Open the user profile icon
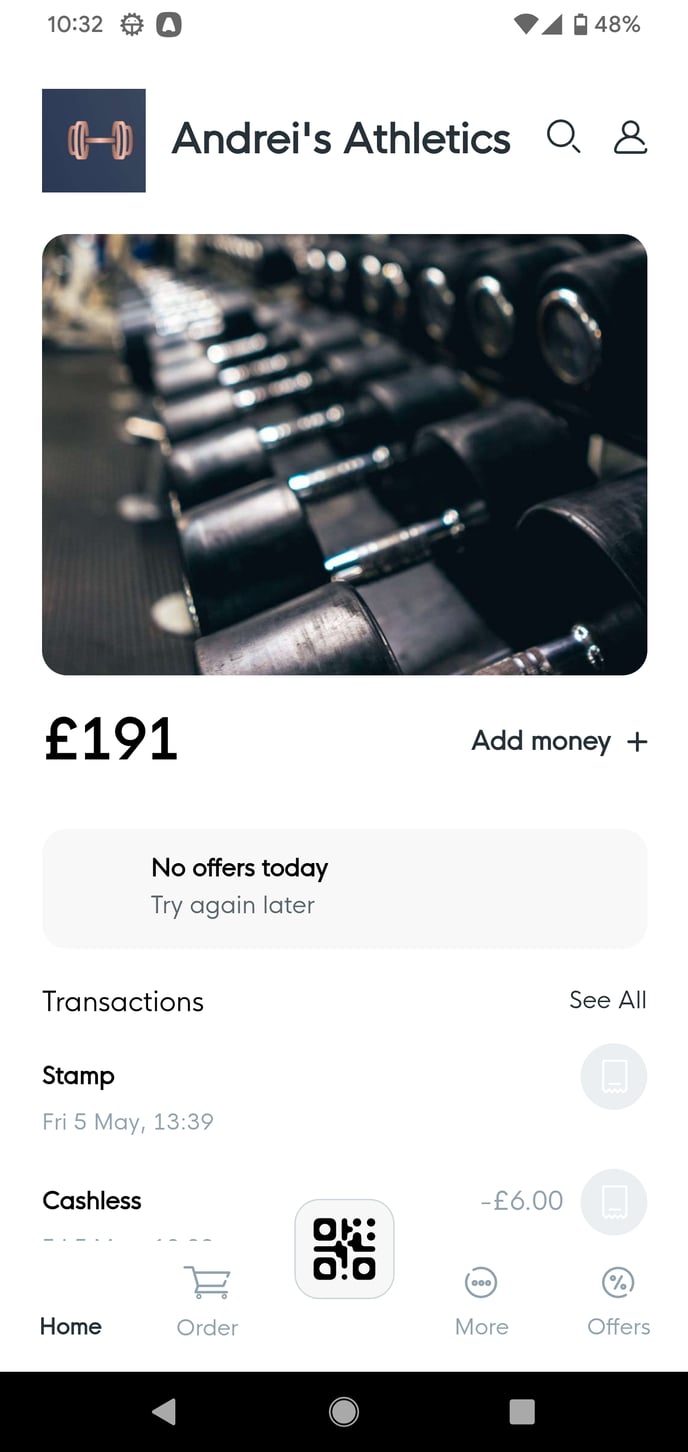This screenshot has height=1452, width=688. click(x=630, y=137)
